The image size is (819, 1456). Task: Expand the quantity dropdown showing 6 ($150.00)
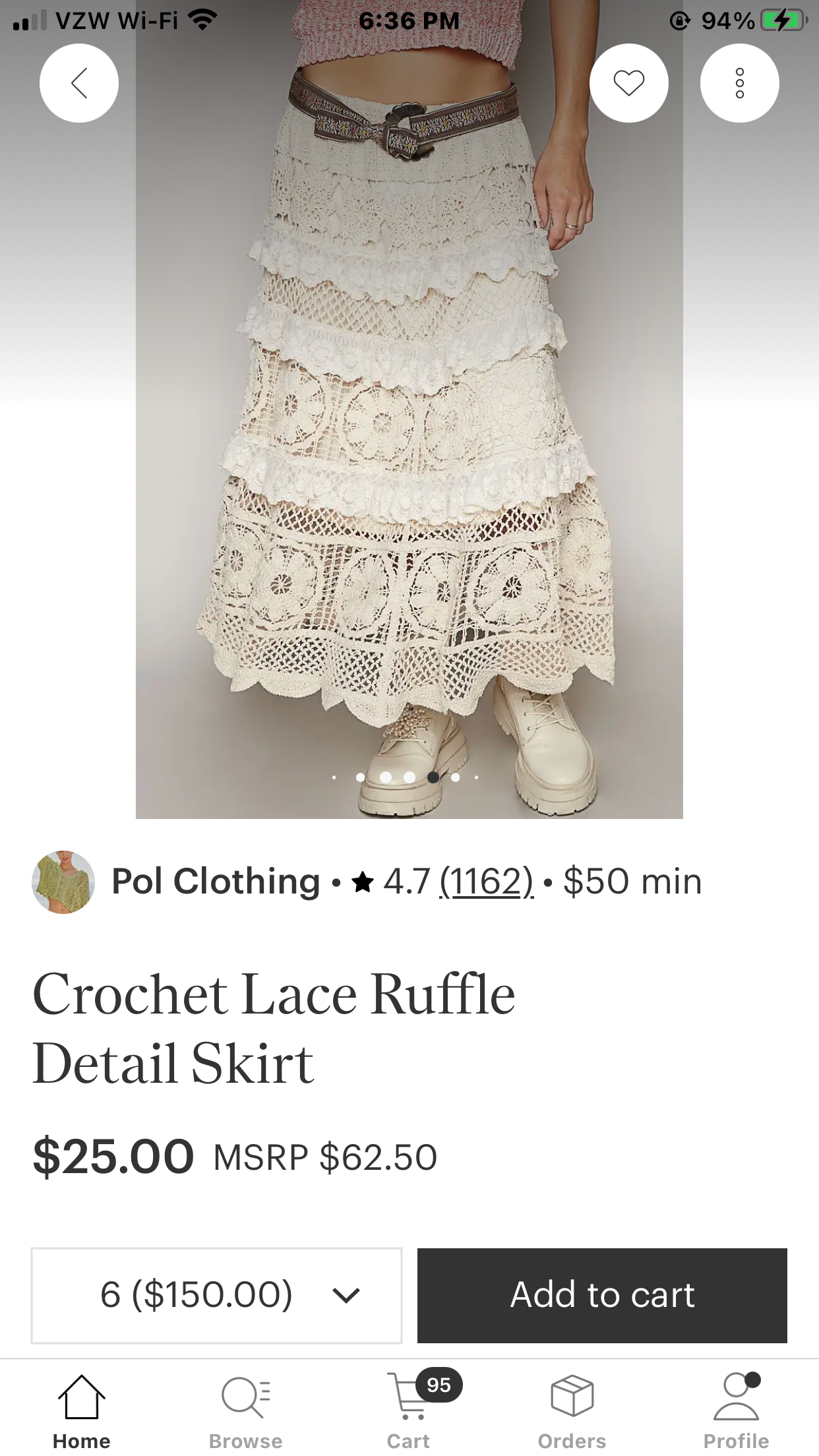[x=216, y=1295]
